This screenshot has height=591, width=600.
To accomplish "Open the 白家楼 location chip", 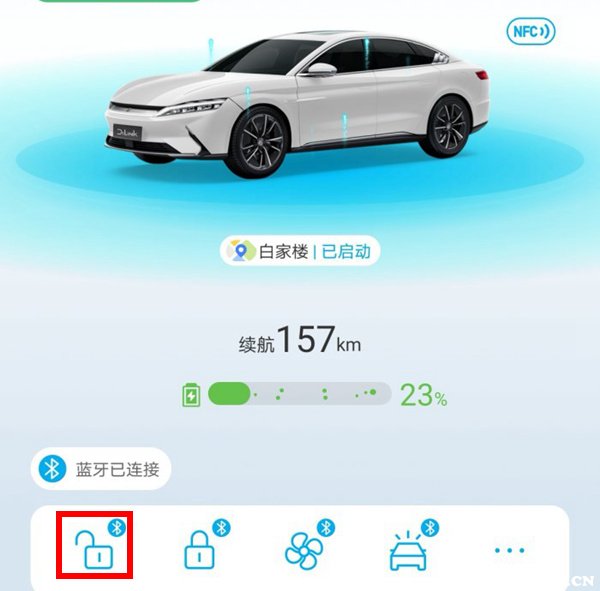I will coord(301,251).
